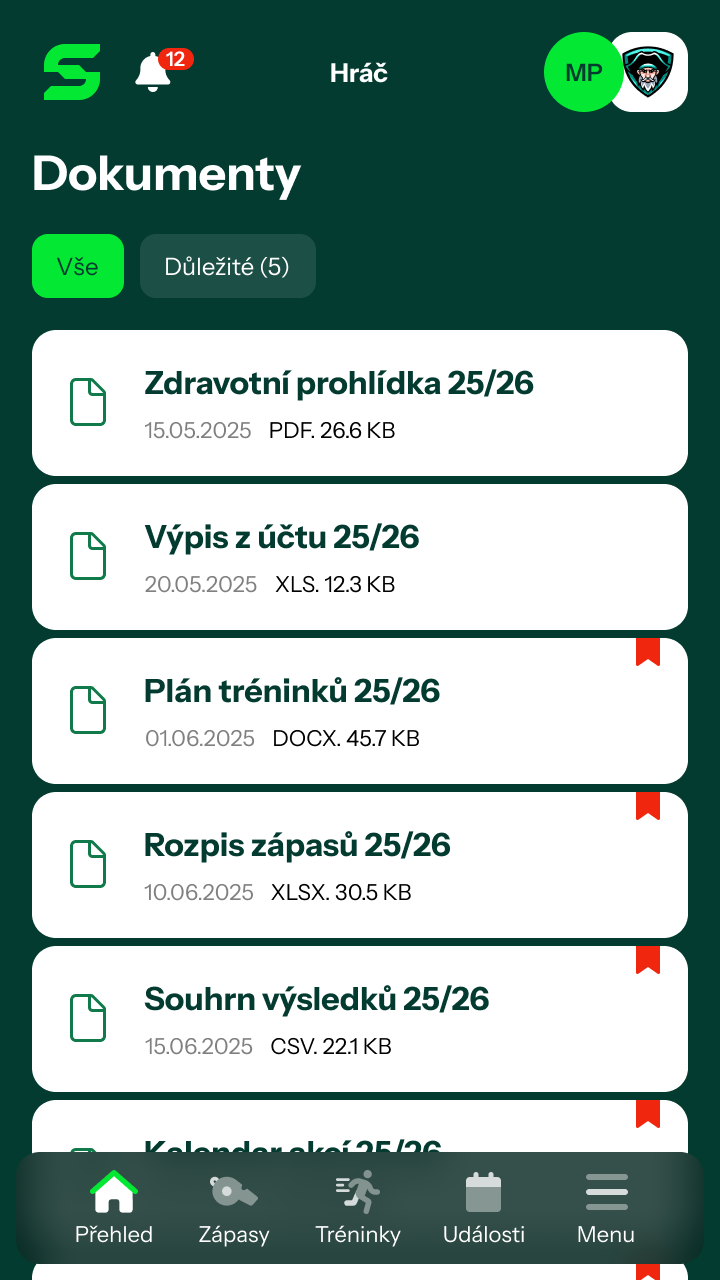This screenshot has height=1280, width=720.
Task: Open the Menu with the hamburger icon
Action: click(605, 1190)
